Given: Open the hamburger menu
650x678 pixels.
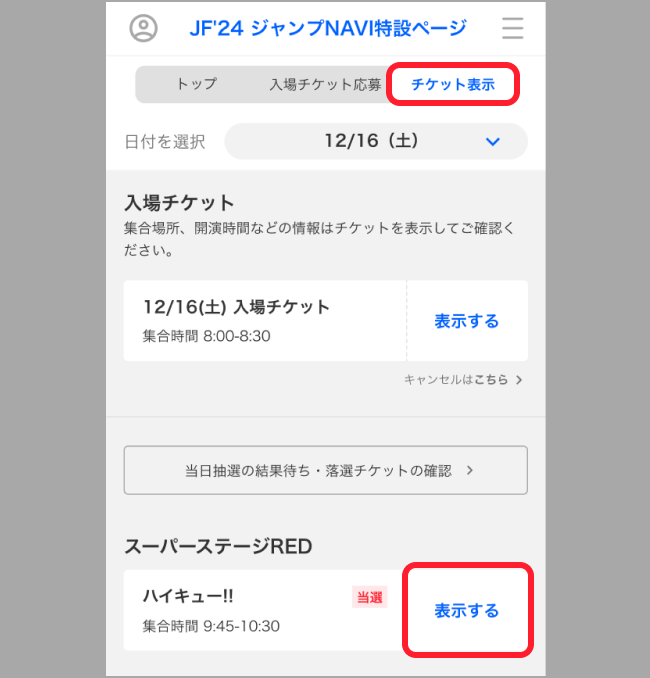Looking at the screenshot, I should tap(512, 28).
